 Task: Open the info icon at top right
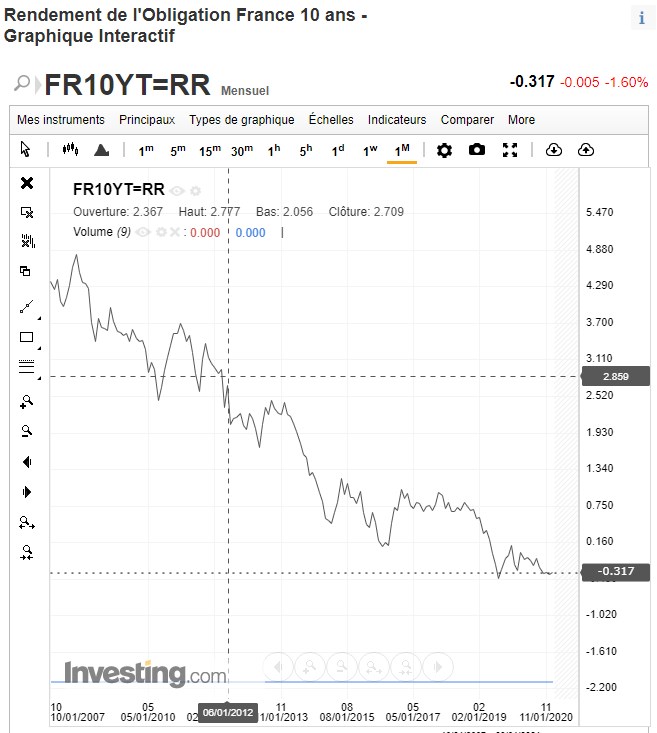click(x=641, y=18)
